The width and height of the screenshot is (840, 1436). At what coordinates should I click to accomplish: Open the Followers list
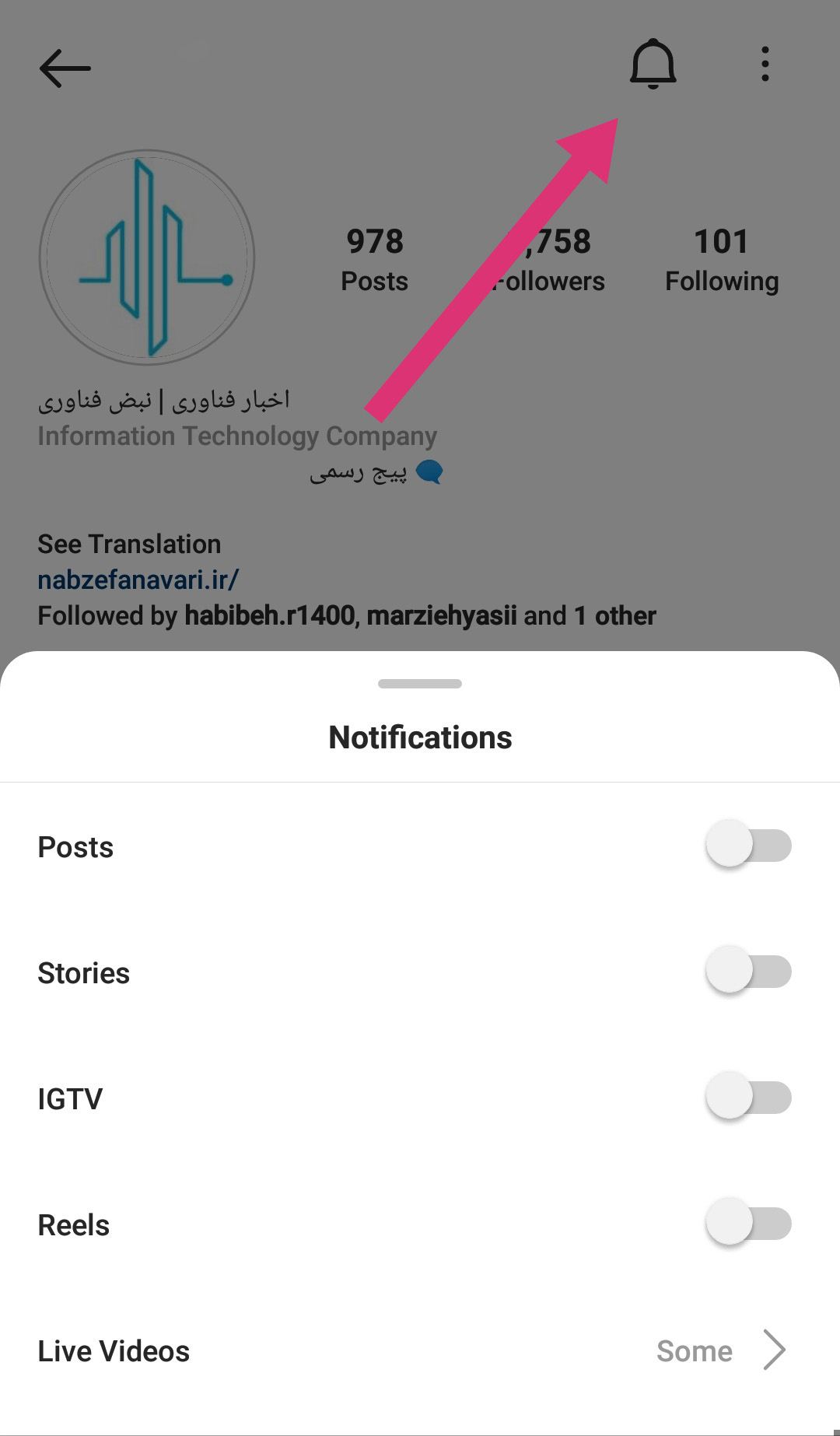(551, 261)
